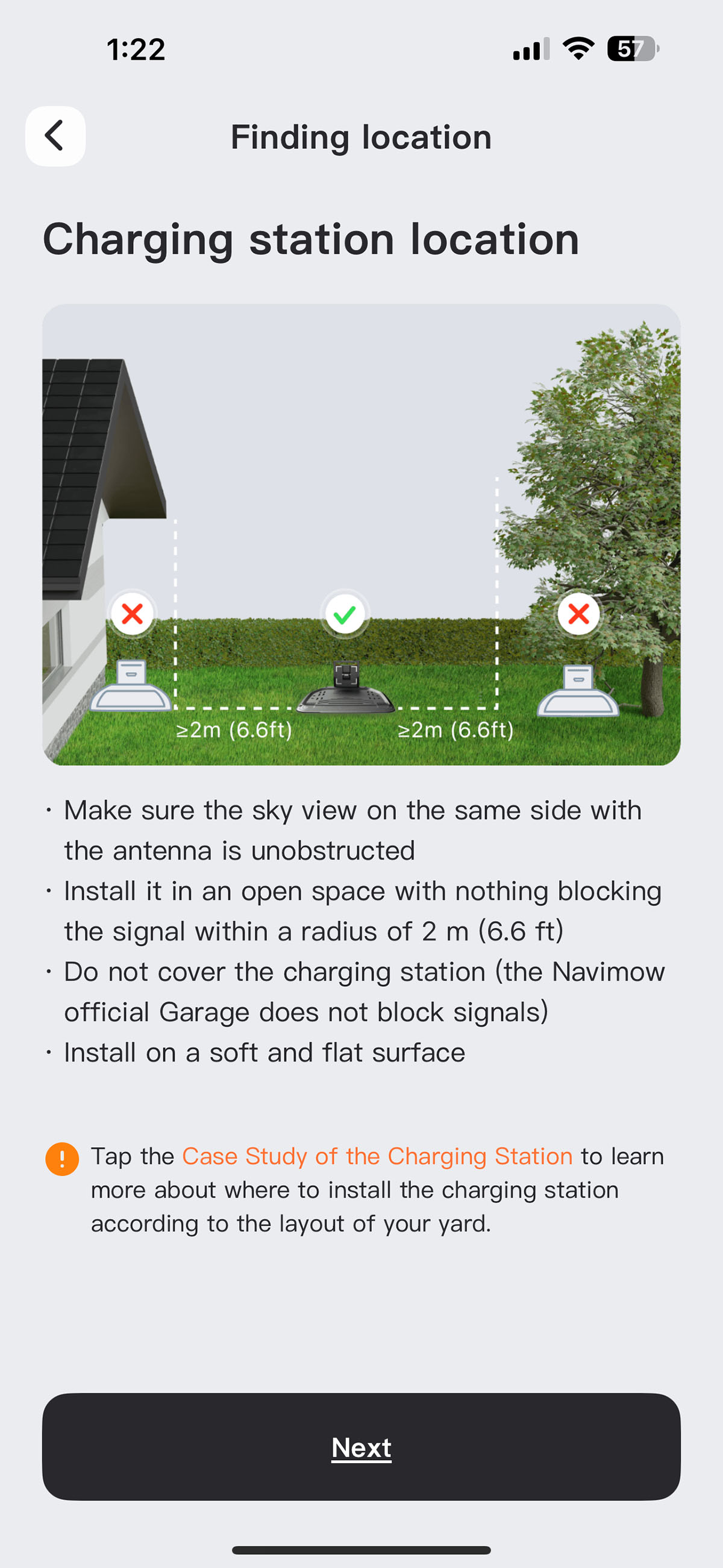
Task: Open Case Study of the Charging Station
Action: pyautogui.click(x=377, y=1155)
